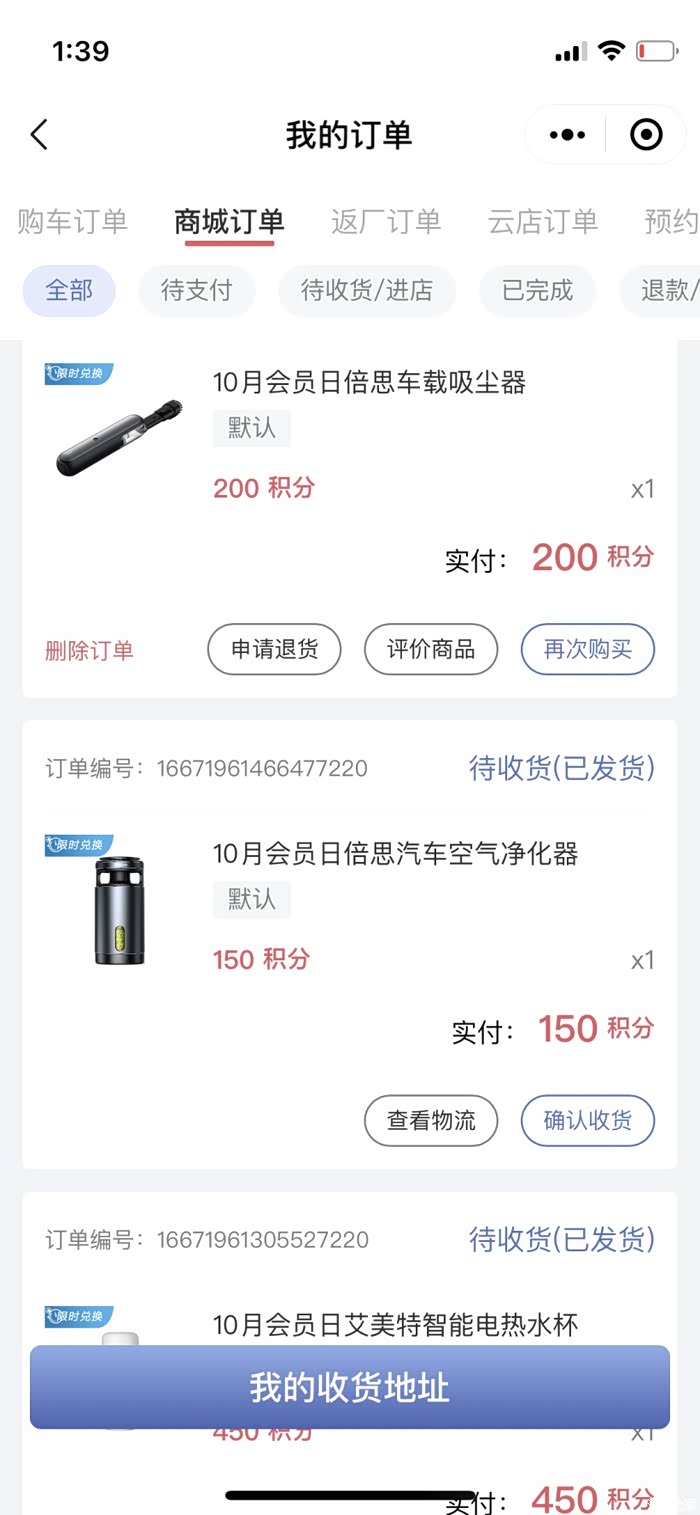Show 已完成 orders
The width and height of the screenshot is (700, 1515).
537,291
